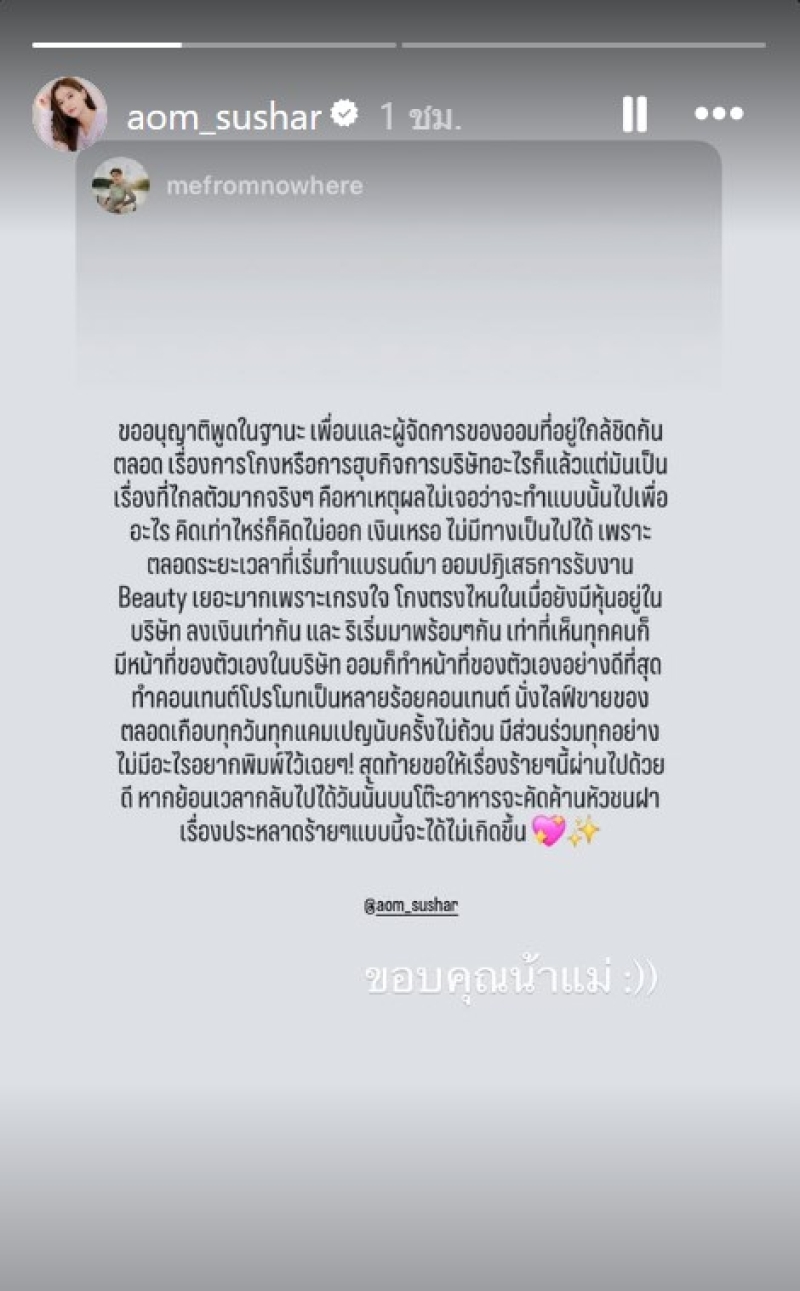Open aom_sushar's profile picture
This screenshot has height=1291, width=800.
tap(69, 114)
